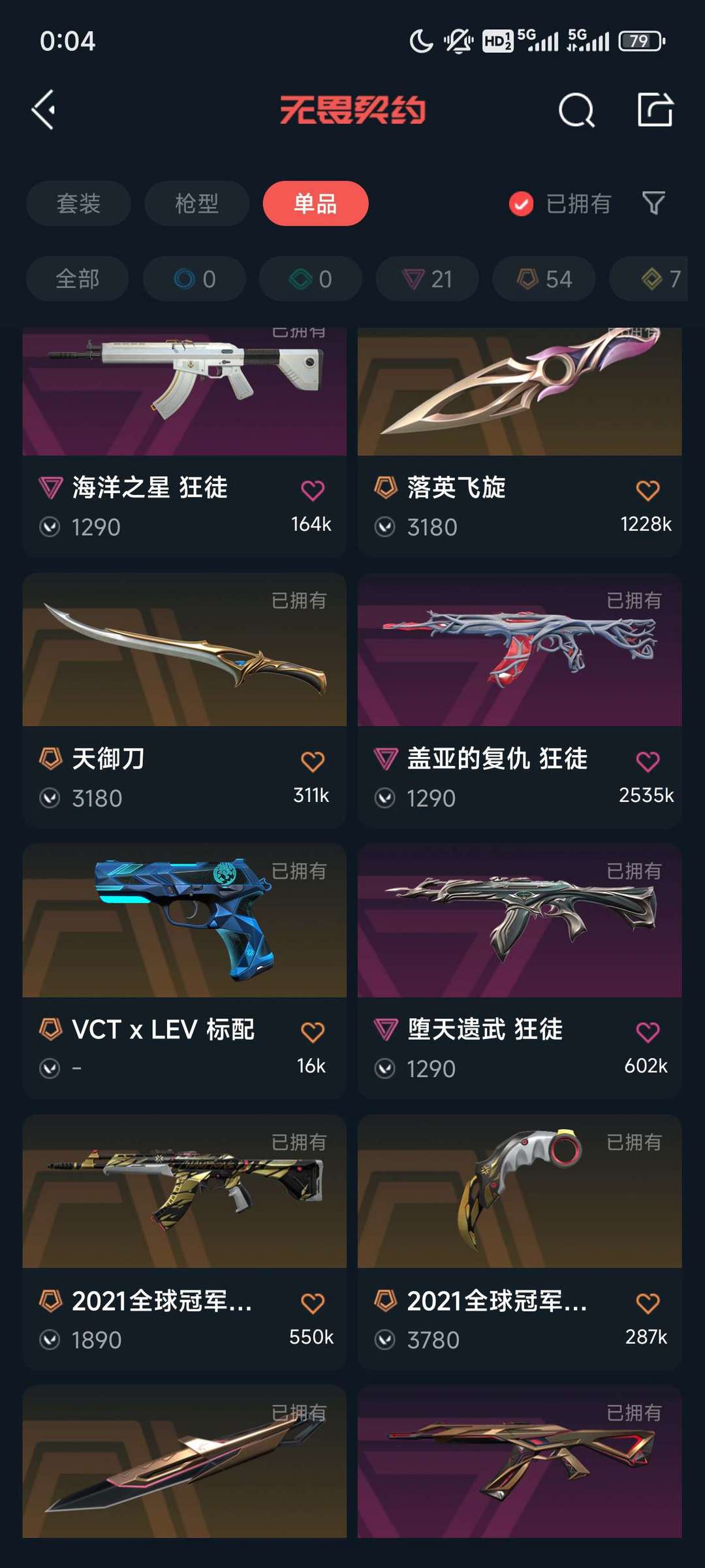Tap the blue circle rarity filter showing 0
The width and height of the screenshot is (705, 1568).
[194, 278]
